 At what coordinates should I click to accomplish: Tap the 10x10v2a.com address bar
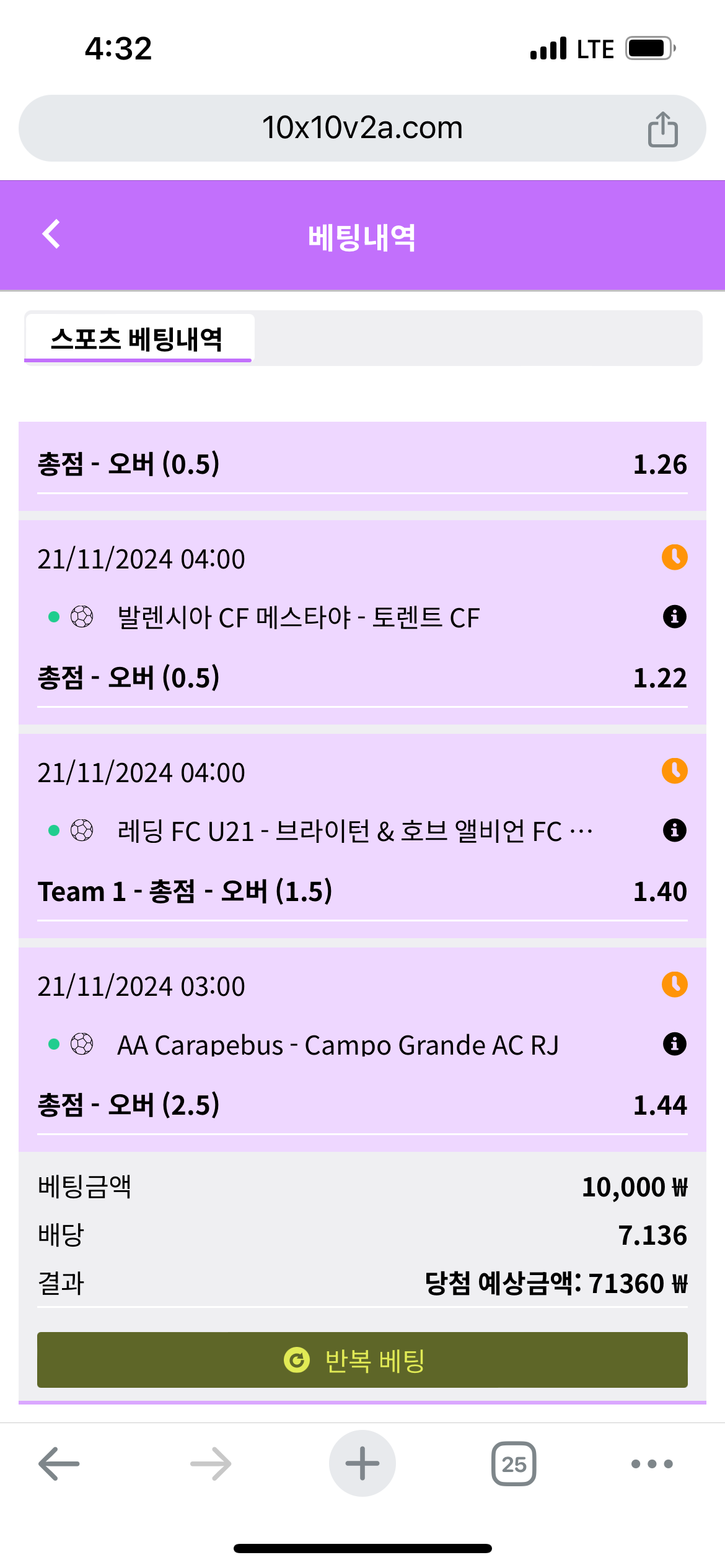click(x=362, y=128)
